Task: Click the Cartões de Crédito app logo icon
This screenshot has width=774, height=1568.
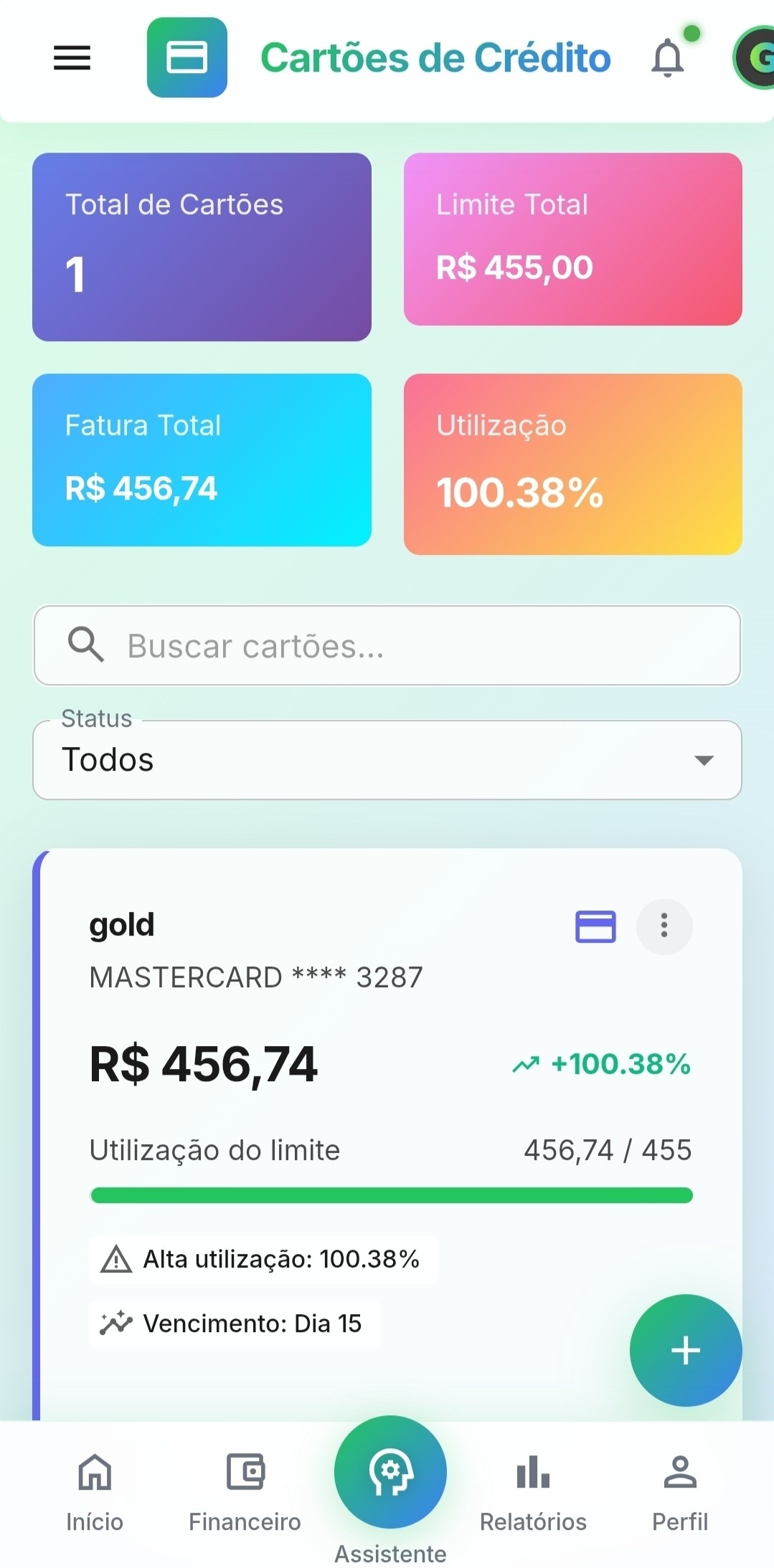Action: [186, 57]
